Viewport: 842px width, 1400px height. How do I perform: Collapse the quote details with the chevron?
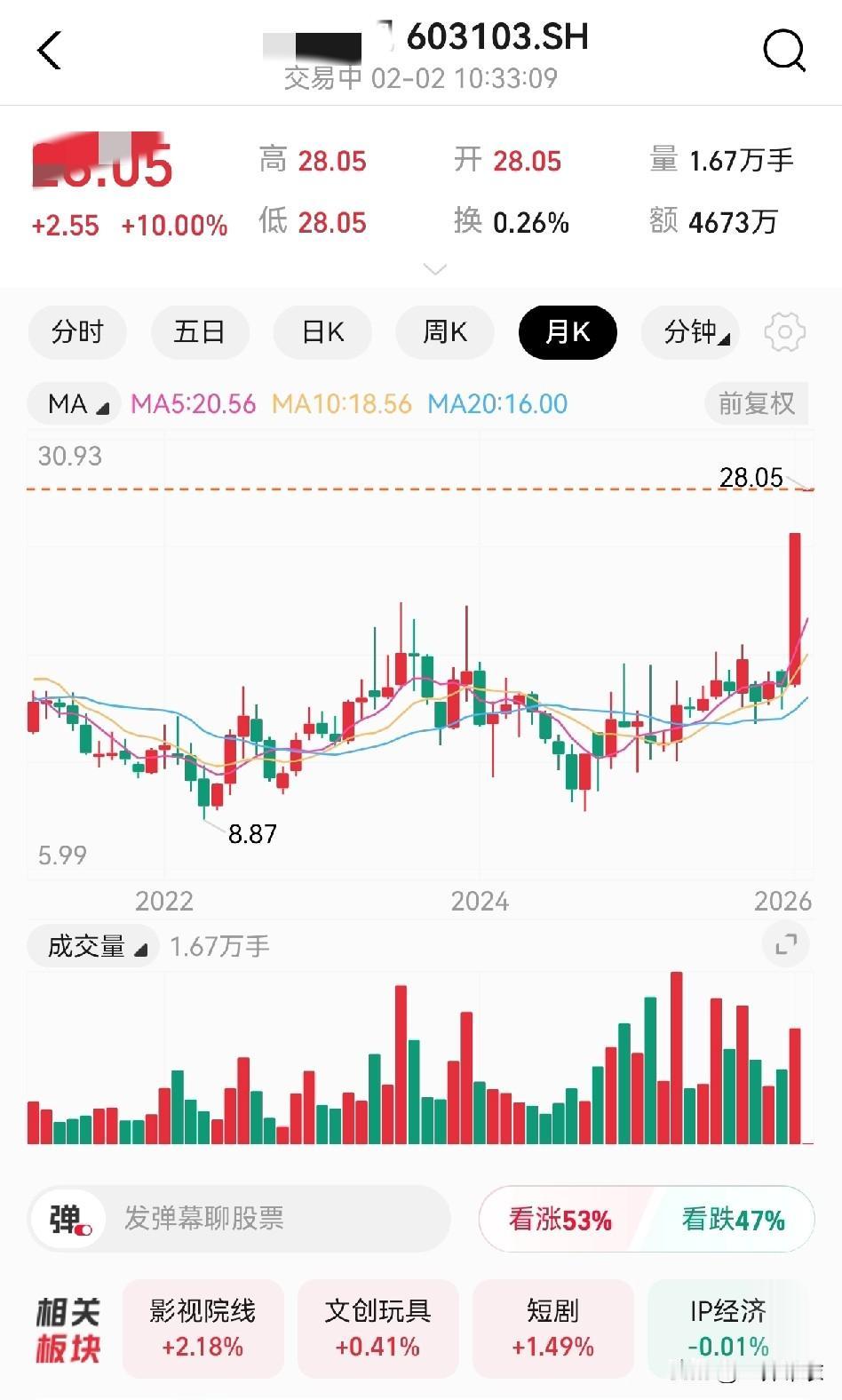pos(433,267)
